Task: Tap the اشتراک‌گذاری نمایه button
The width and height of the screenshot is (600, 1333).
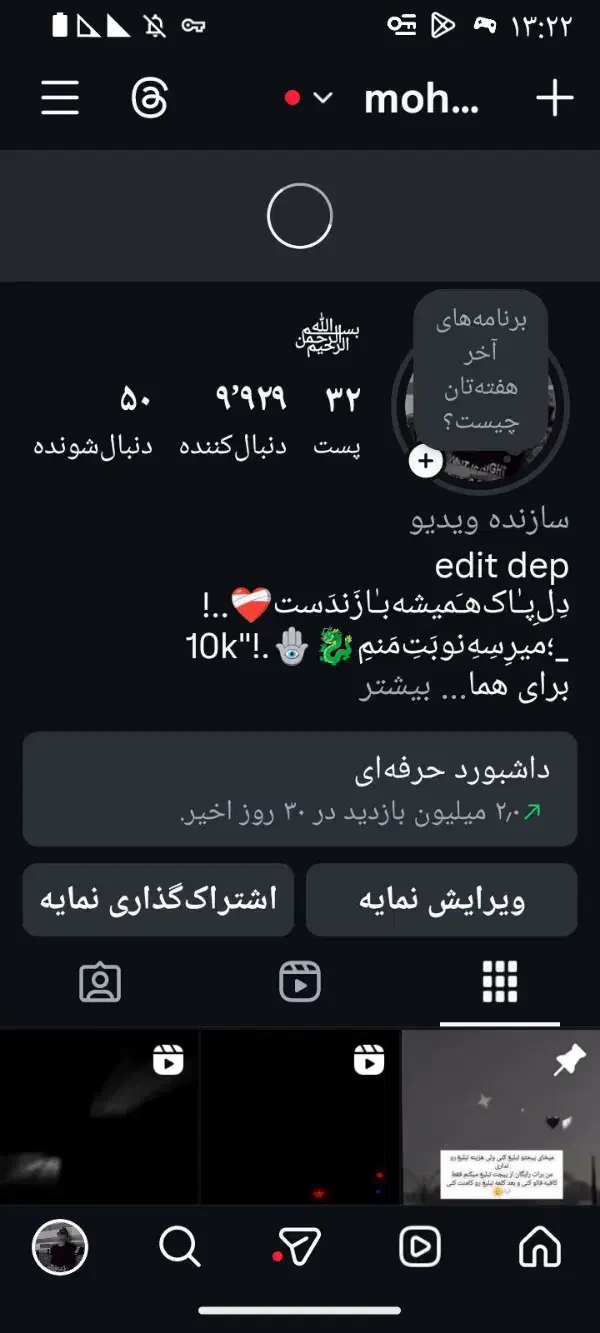Action: coord(158,900)
